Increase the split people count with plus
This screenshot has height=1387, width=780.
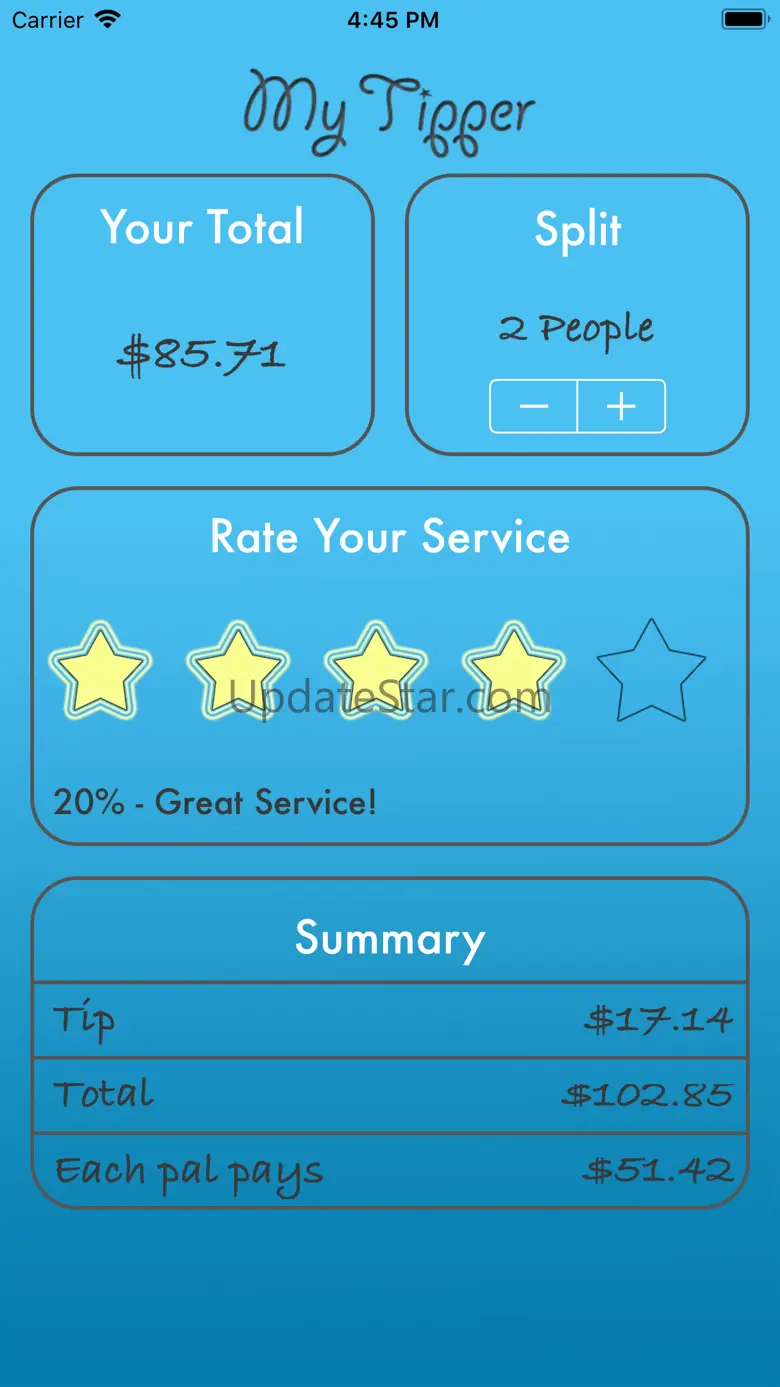coord(621,406)
